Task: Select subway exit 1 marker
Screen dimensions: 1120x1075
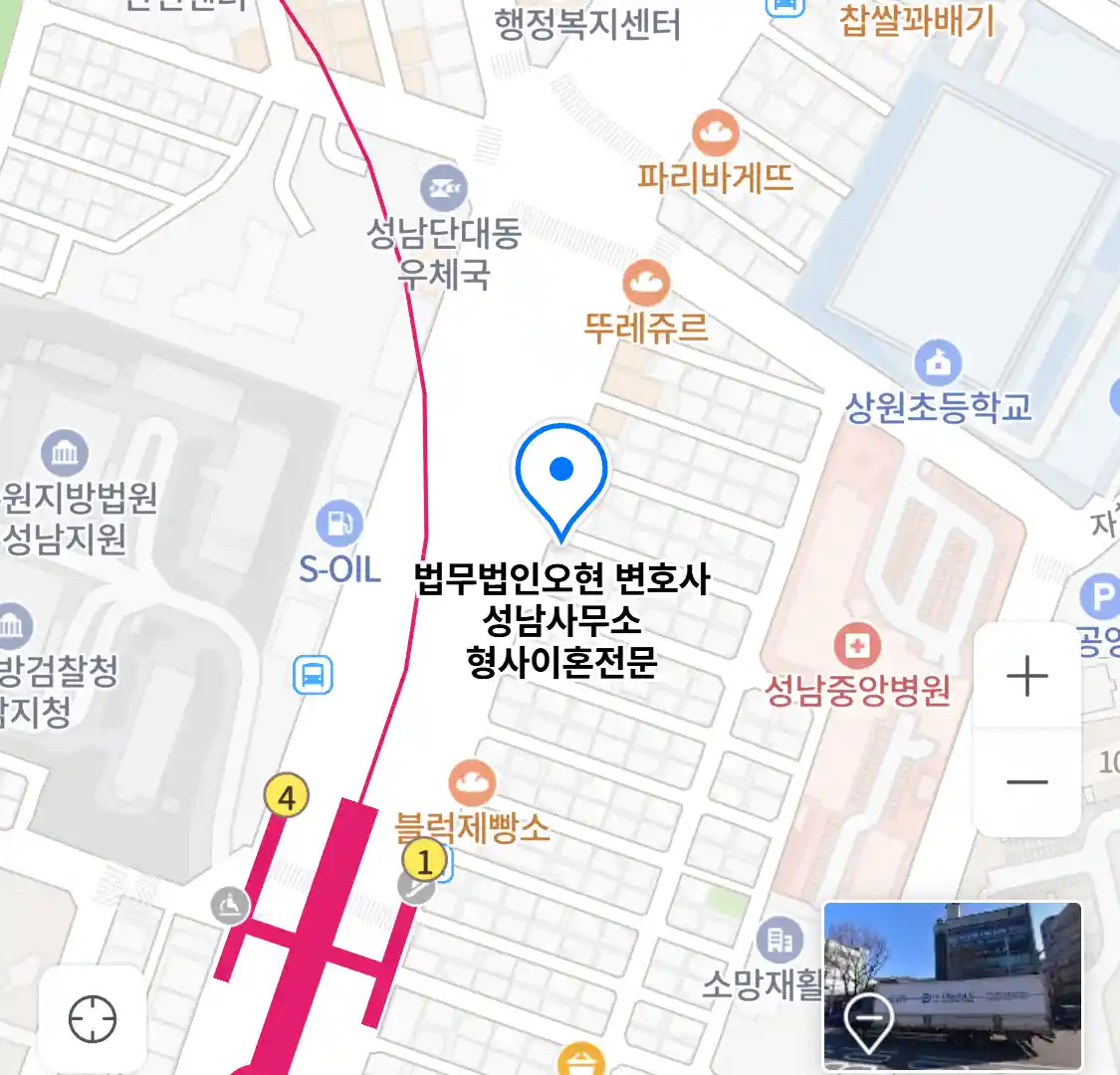Action: tap(425, 861)
